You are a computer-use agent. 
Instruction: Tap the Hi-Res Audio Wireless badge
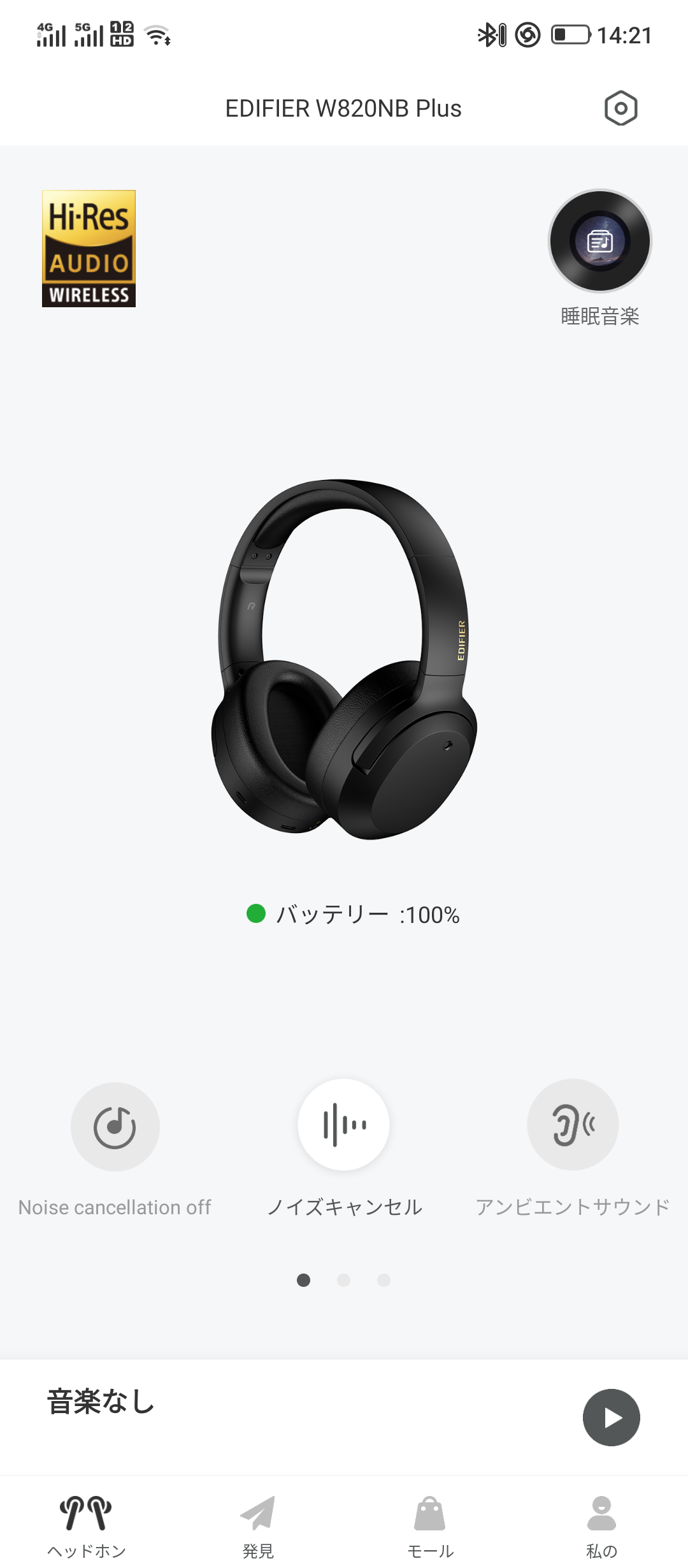[x=88, y=249]
